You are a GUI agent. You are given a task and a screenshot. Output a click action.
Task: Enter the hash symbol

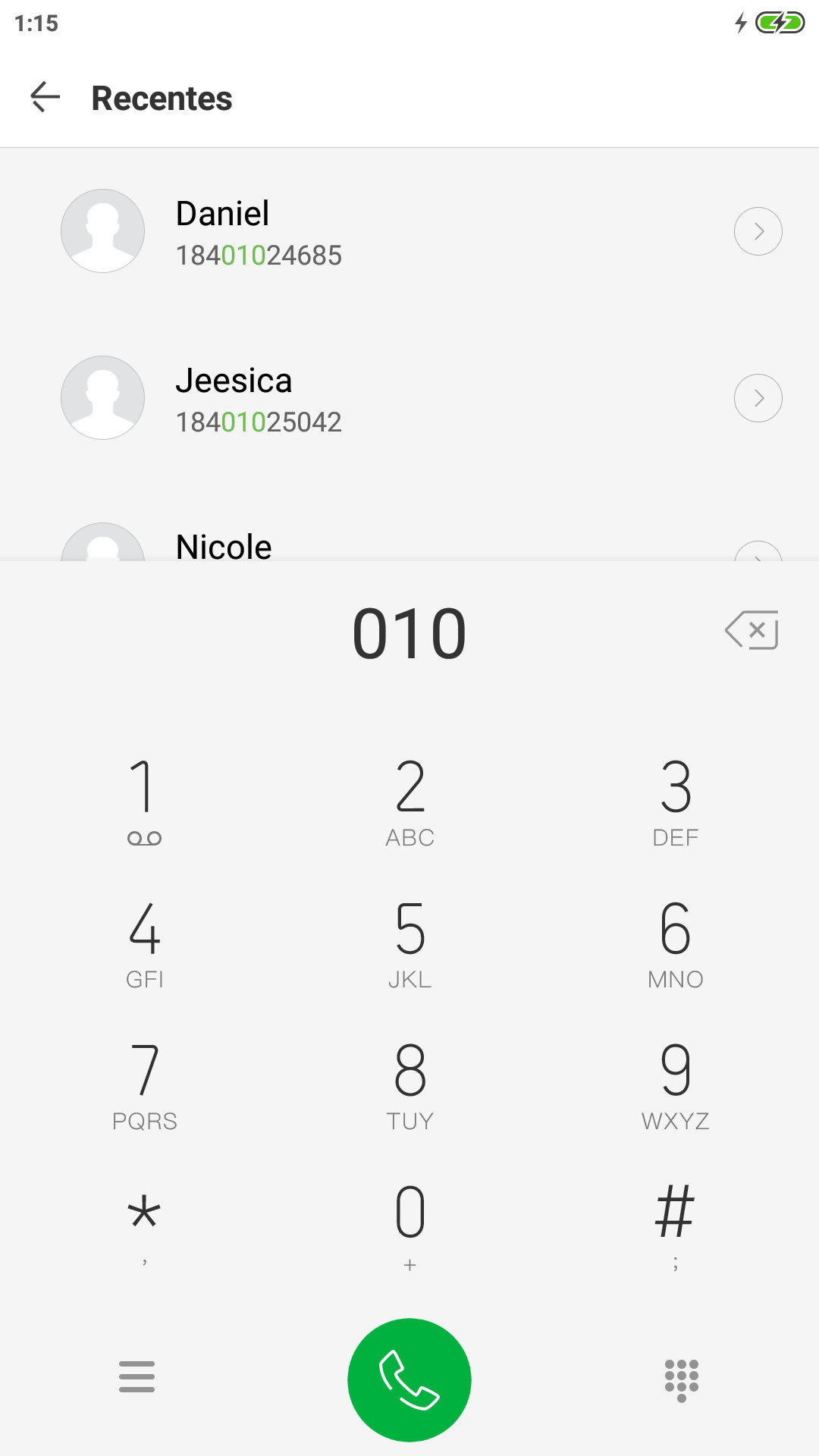(x=675, y=1227)
